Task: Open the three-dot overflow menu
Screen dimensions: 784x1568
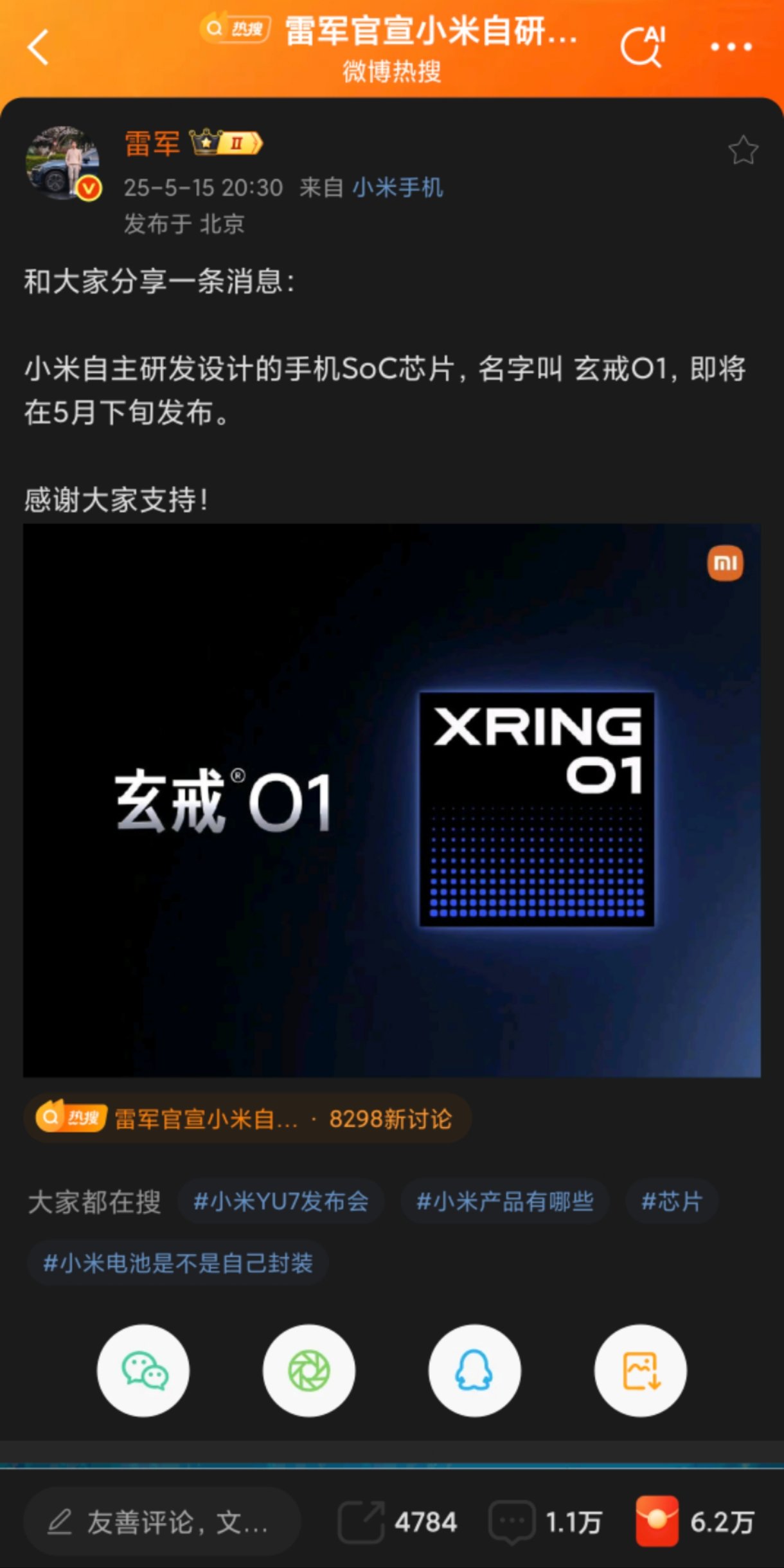Action: pos(731,47)
